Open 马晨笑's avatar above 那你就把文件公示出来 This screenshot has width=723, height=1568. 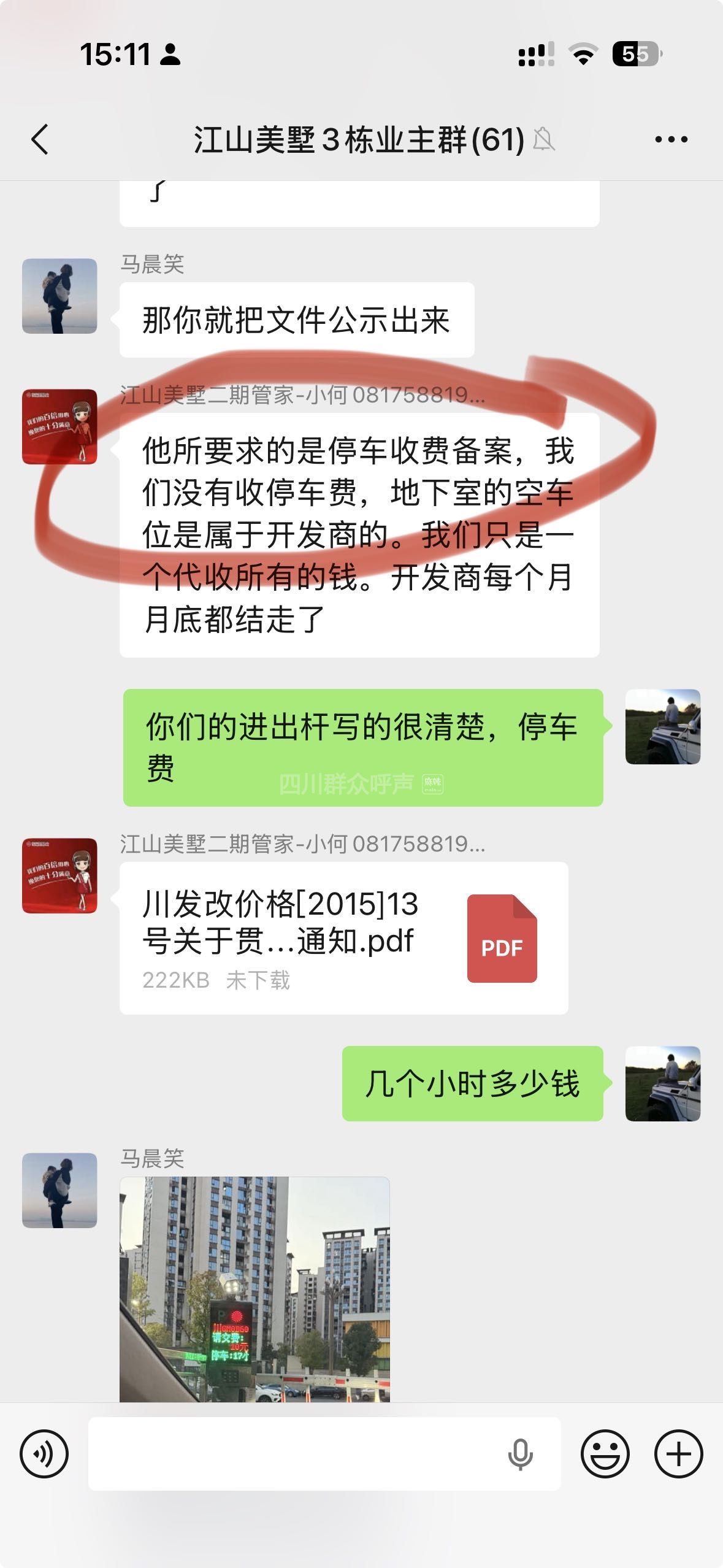59,296
